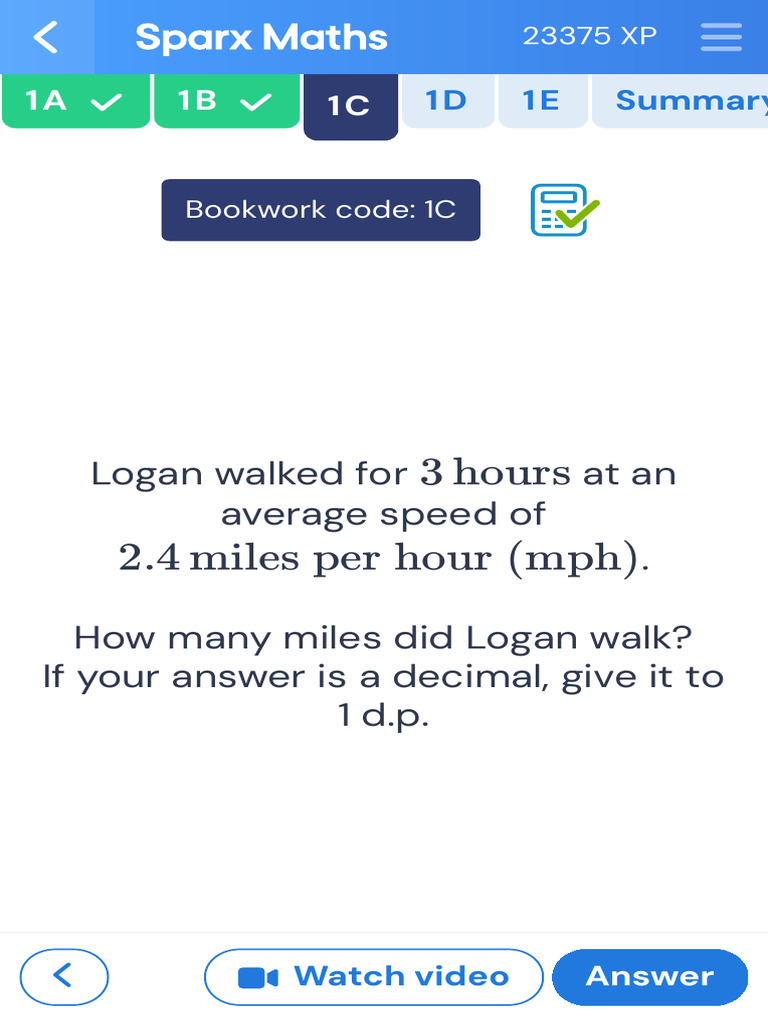Open question 1E
The image size is (768, 1024).
(541, 101)
